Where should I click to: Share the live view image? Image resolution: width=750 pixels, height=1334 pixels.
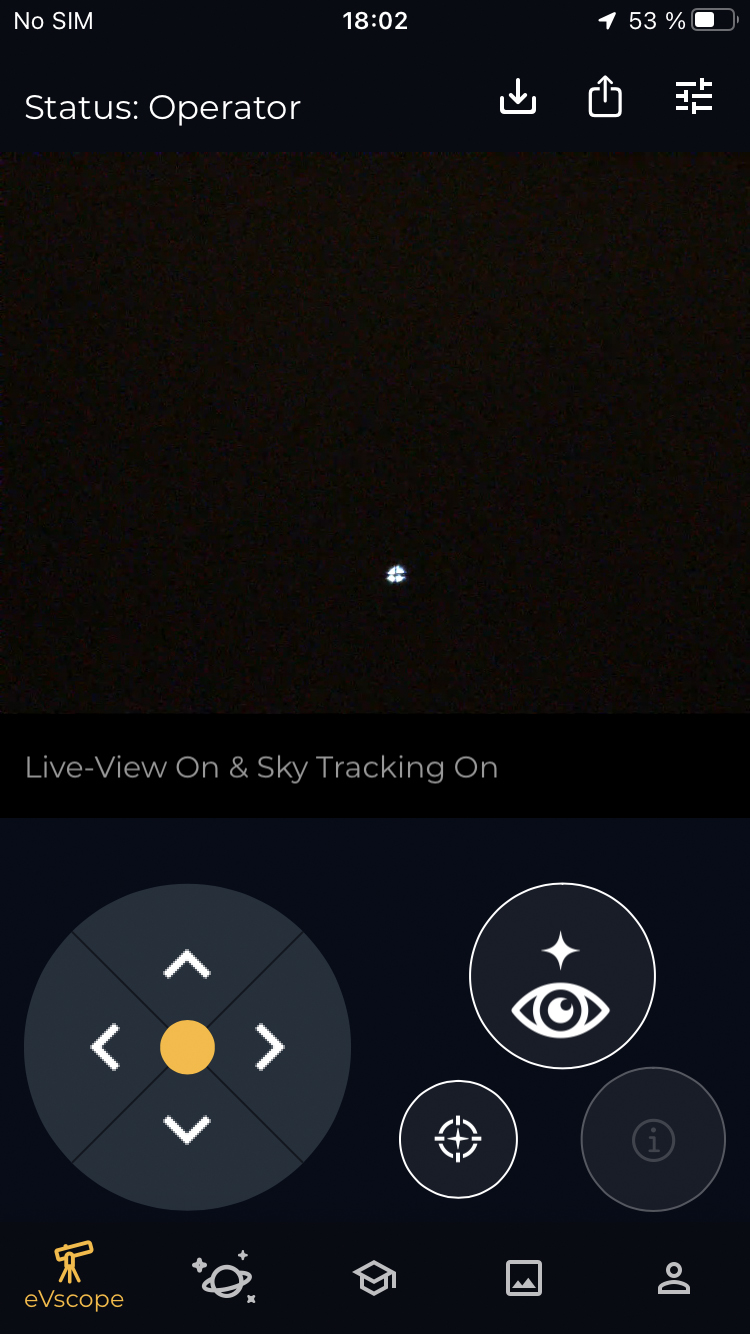point(605,97)
